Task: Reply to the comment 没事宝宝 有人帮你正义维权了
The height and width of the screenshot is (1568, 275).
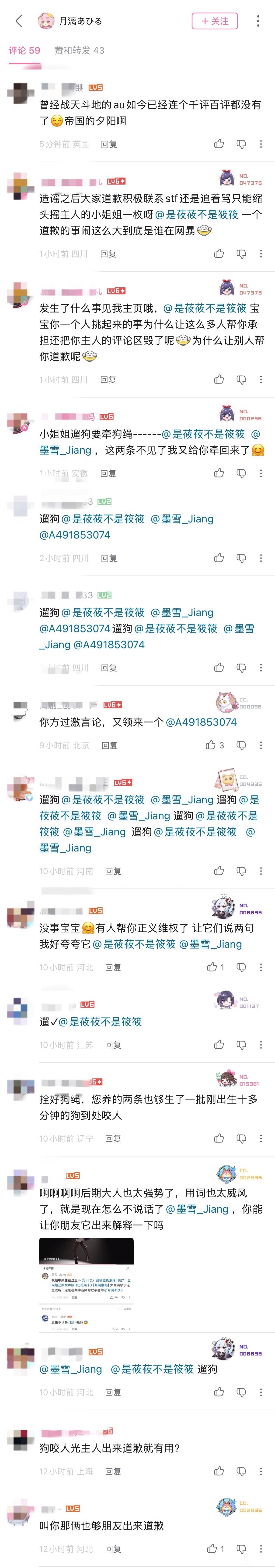Action: [113, 967]
